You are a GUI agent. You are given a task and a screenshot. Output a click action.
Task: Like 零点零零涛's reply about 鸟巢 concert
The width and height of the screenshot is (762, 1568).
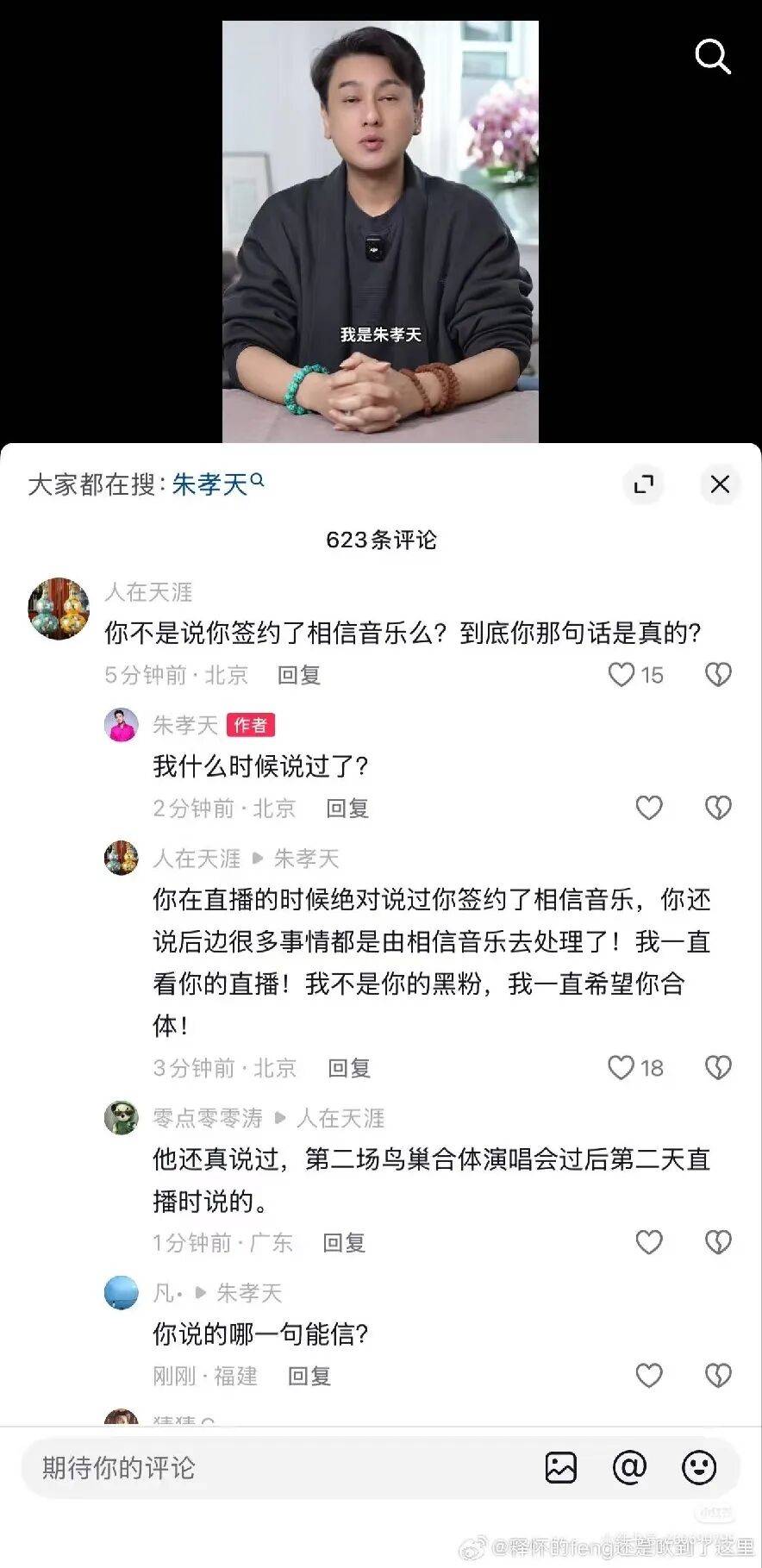pyautogui.click(x=649, y=1242)
